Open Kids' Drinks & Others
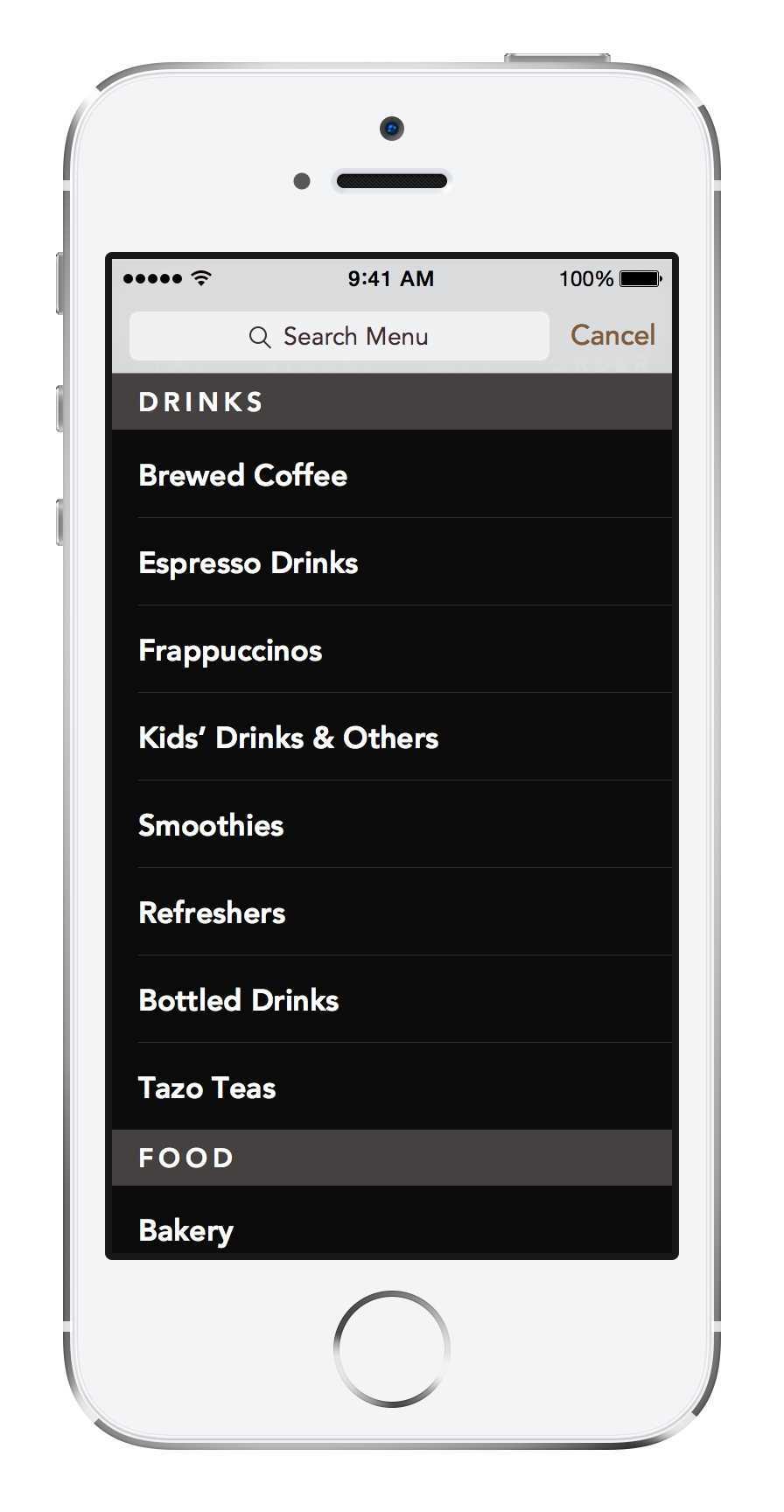Screen dimensions: 784x1512 click(391, 737)
